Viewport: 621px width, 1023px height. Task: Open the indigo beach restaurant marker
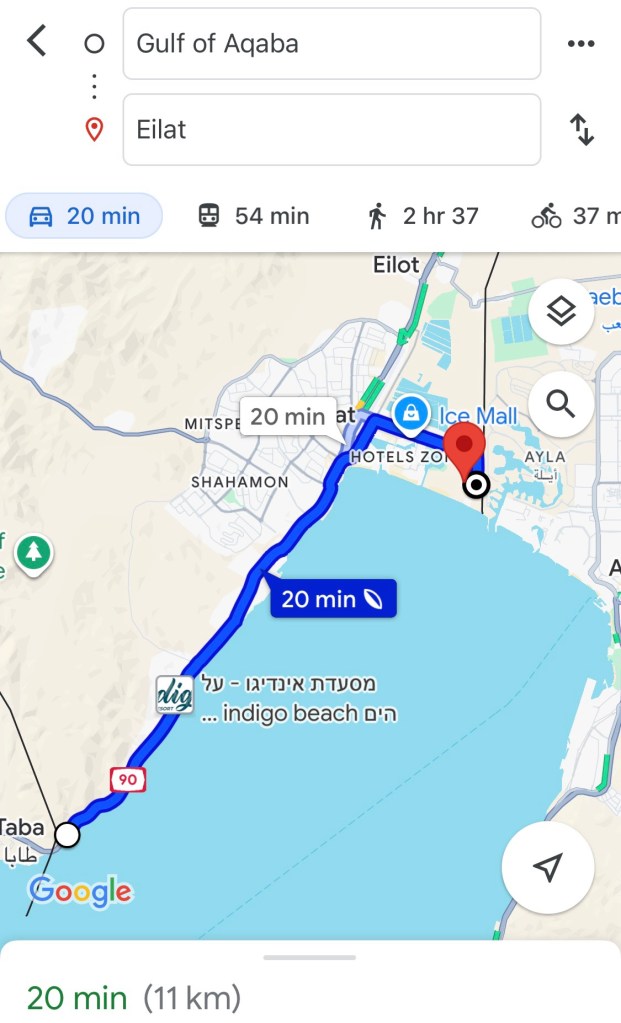pyautogui.click(x=174, y=695)
